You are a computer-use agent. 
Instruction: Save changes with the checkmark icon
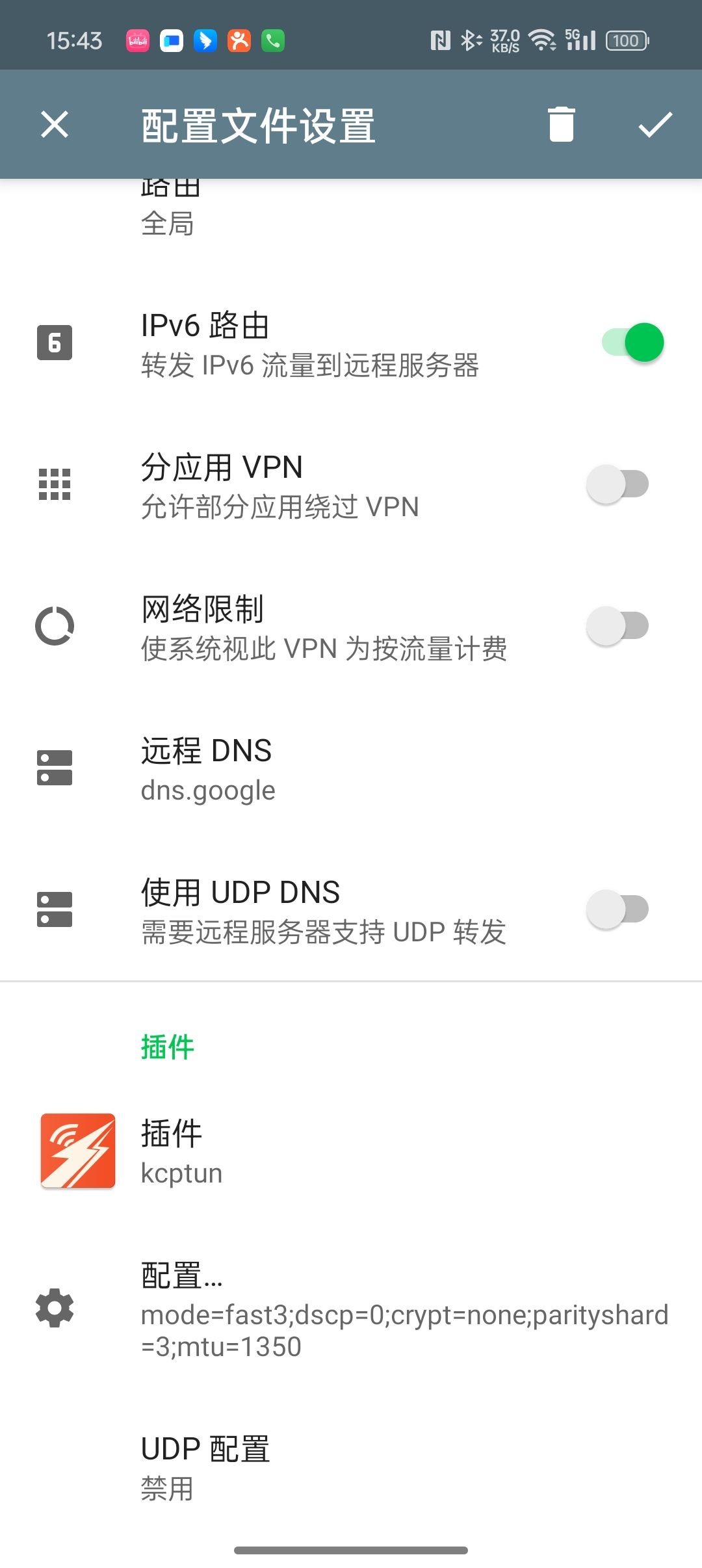[x=655, y=124]
